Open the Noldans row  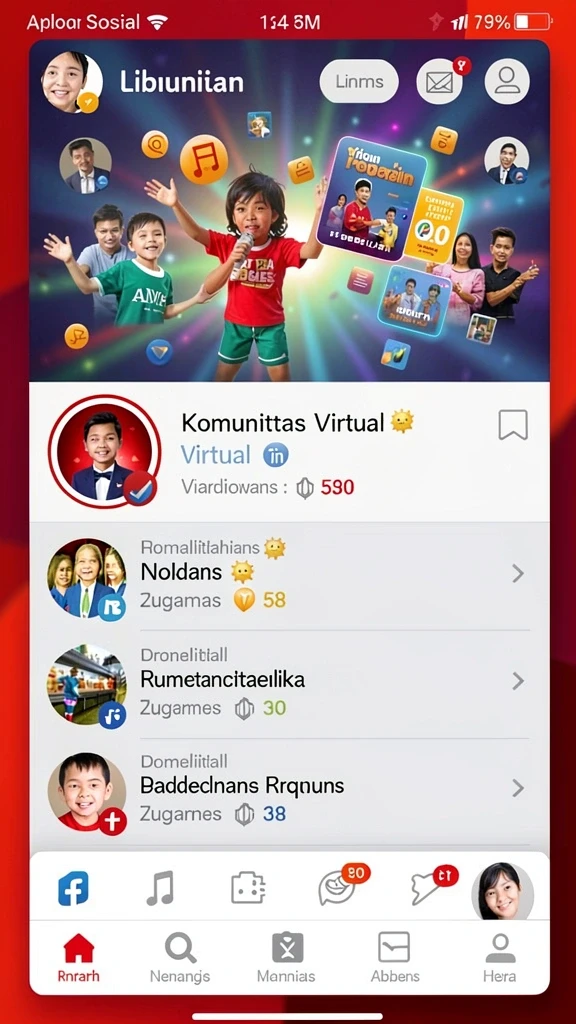coord(289,575)
